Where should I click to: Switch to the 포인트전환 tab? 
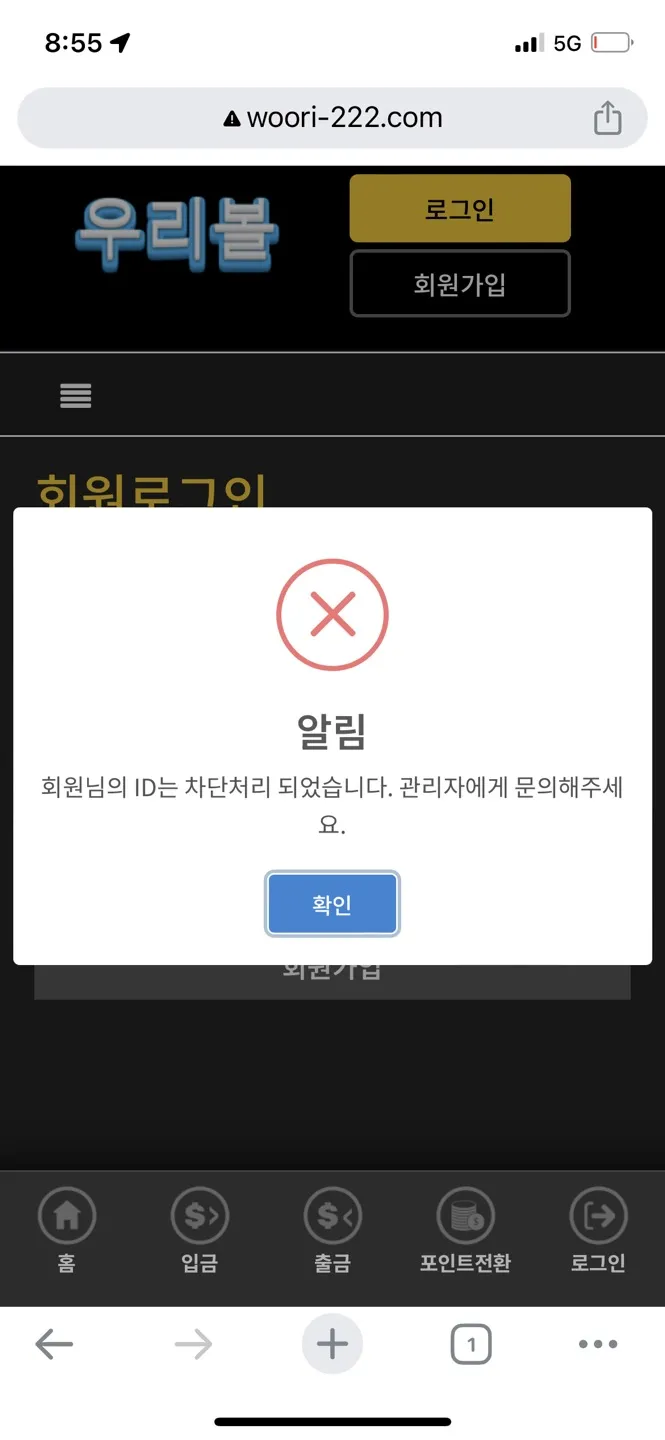[x=465, y=1231]
